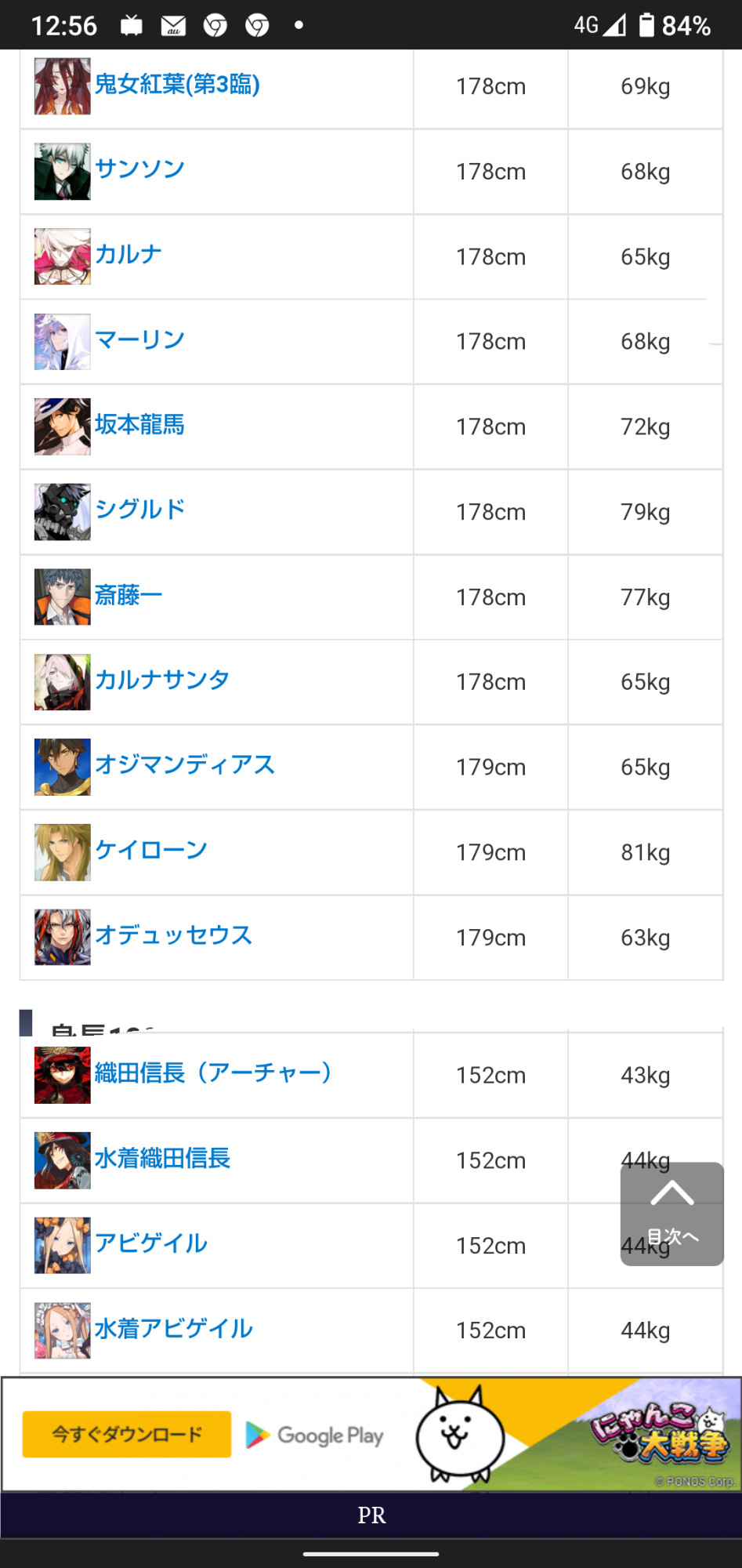Viewport: 742px width, 1568px height.
Task: Go to the カルナサンタ page
Action: pyautogui.click(x=162, y=681)
